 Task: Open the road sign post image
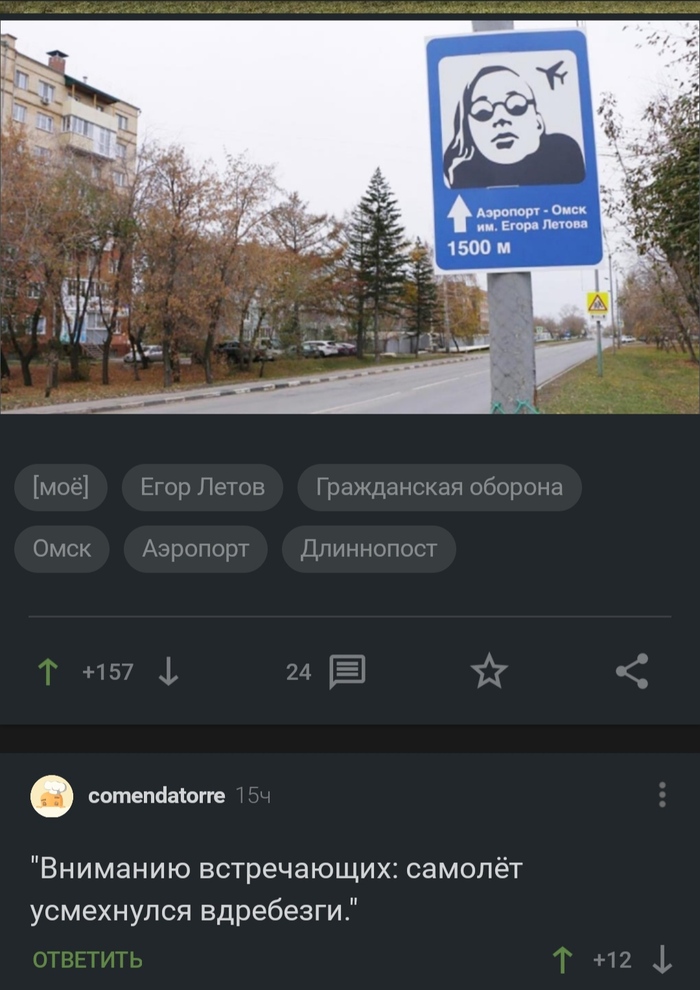pos(350,215)
